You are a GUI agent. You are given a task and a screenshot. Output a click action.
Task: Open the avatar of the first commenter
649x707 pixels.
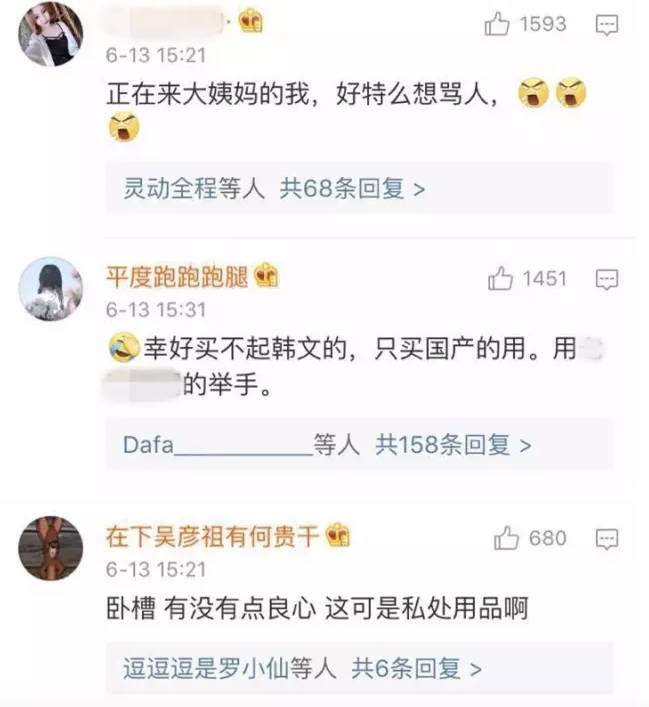[50, 33]
